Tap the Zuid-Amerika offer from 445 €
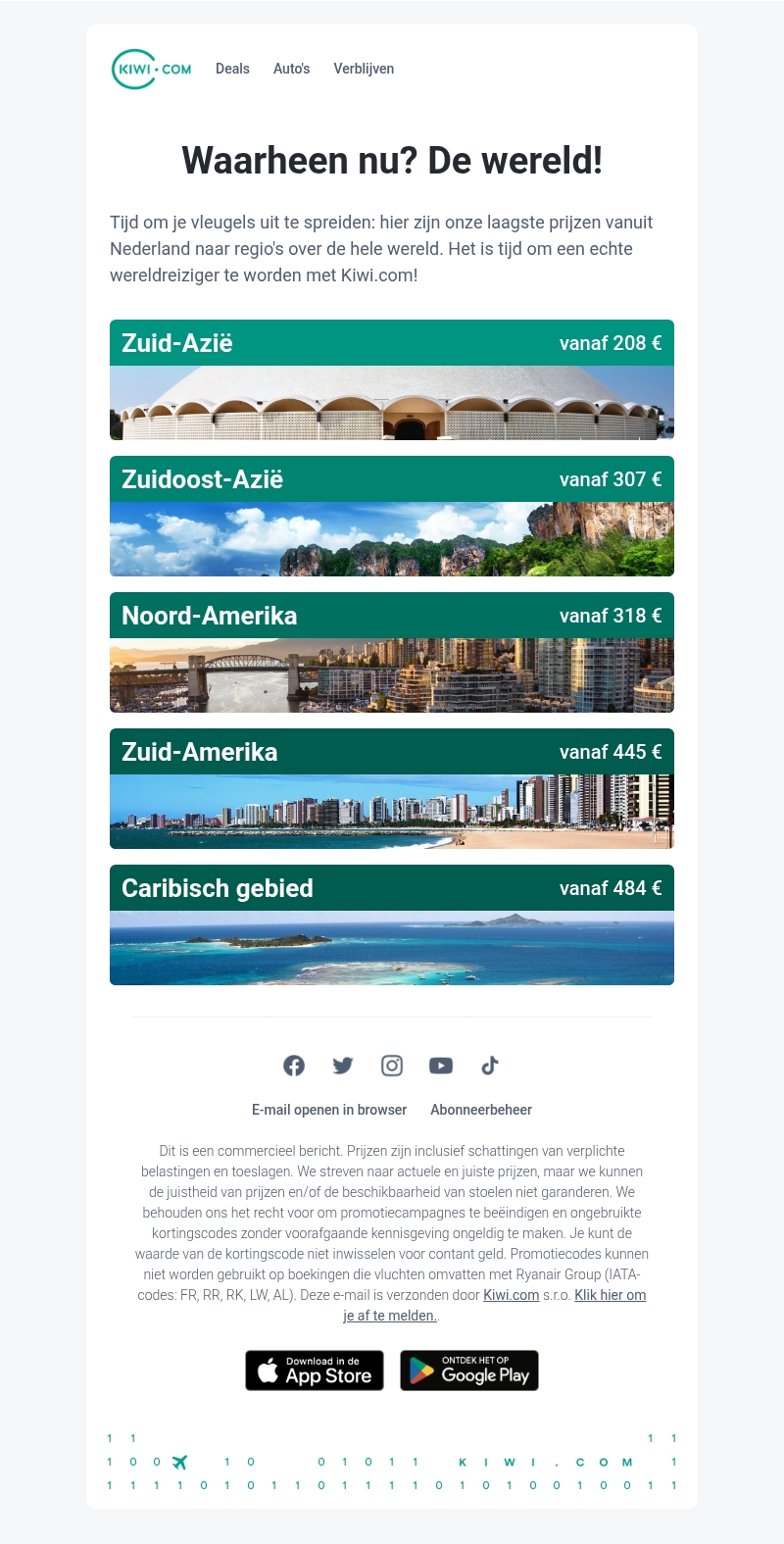784x1544 pixels. point(392,788)
